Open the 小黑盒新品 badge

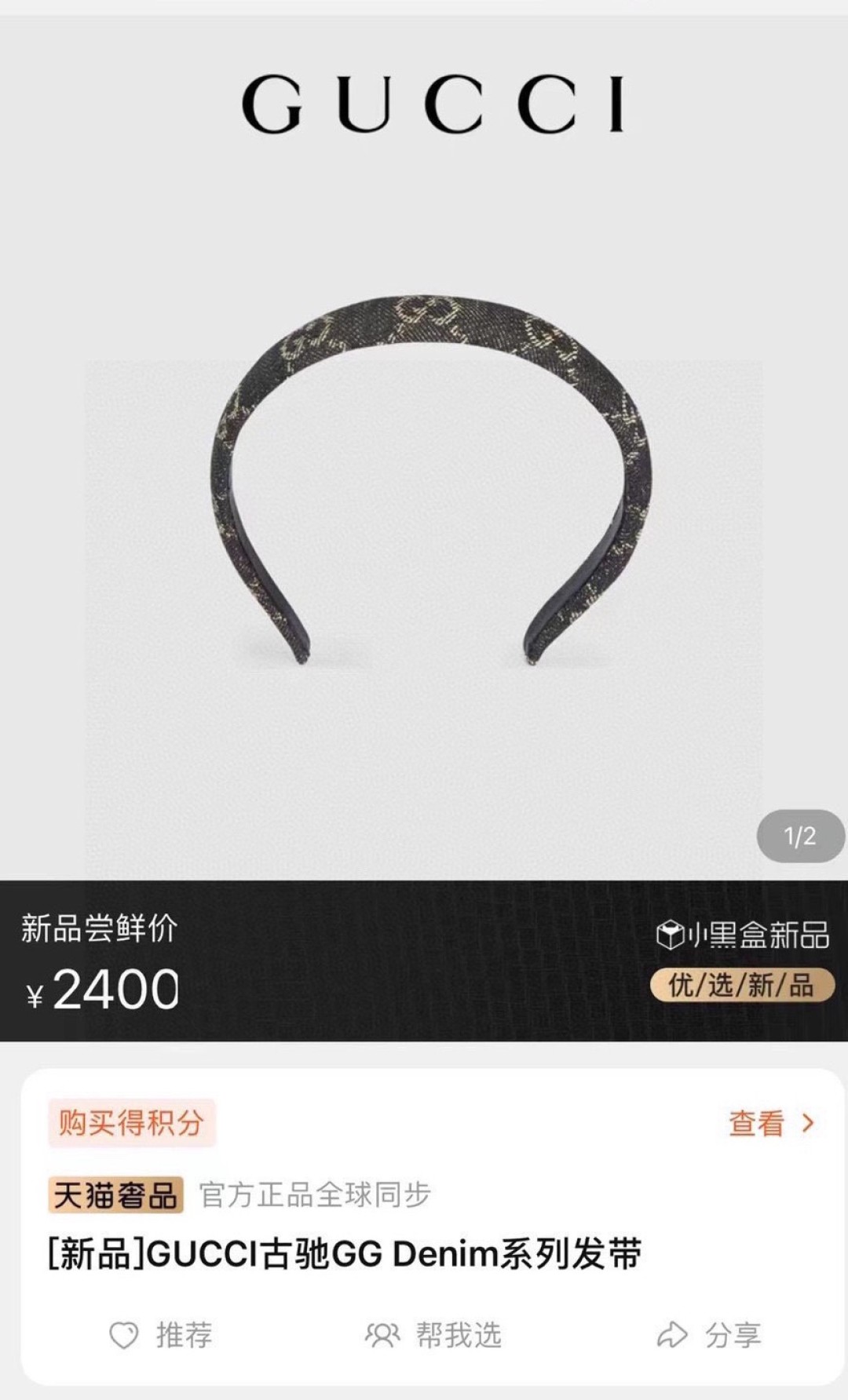point(742,935)
